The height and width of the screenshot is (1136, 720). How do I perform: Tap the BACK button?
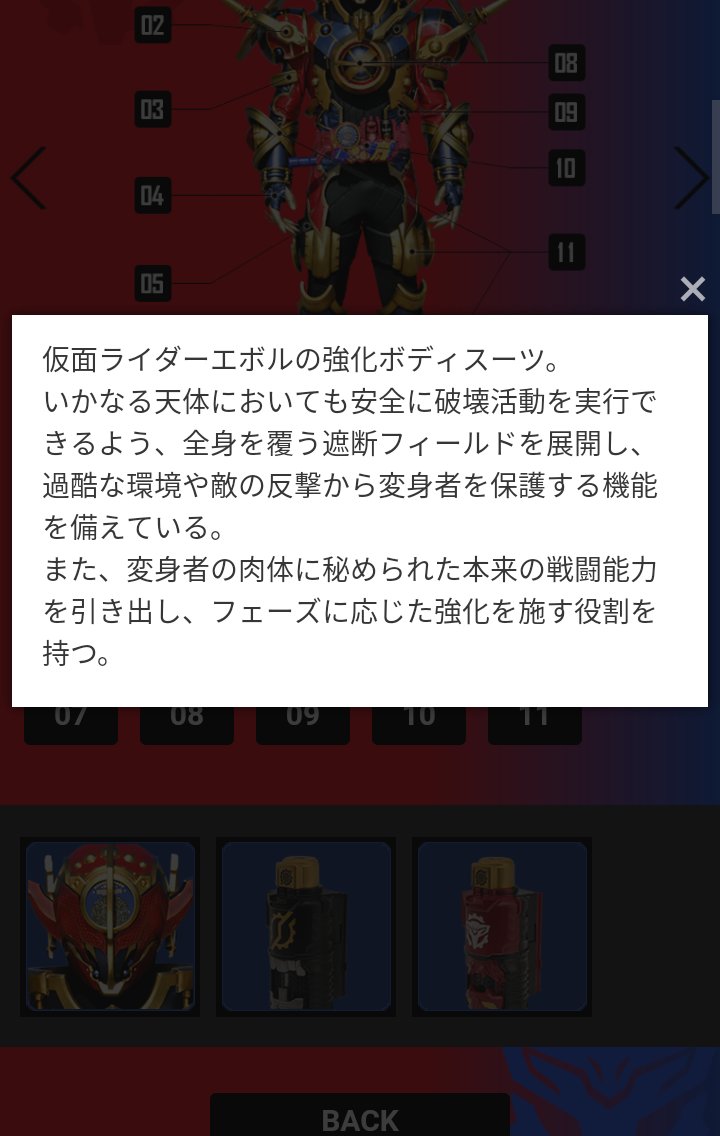pyautogui.click(x=360, y=1118)
